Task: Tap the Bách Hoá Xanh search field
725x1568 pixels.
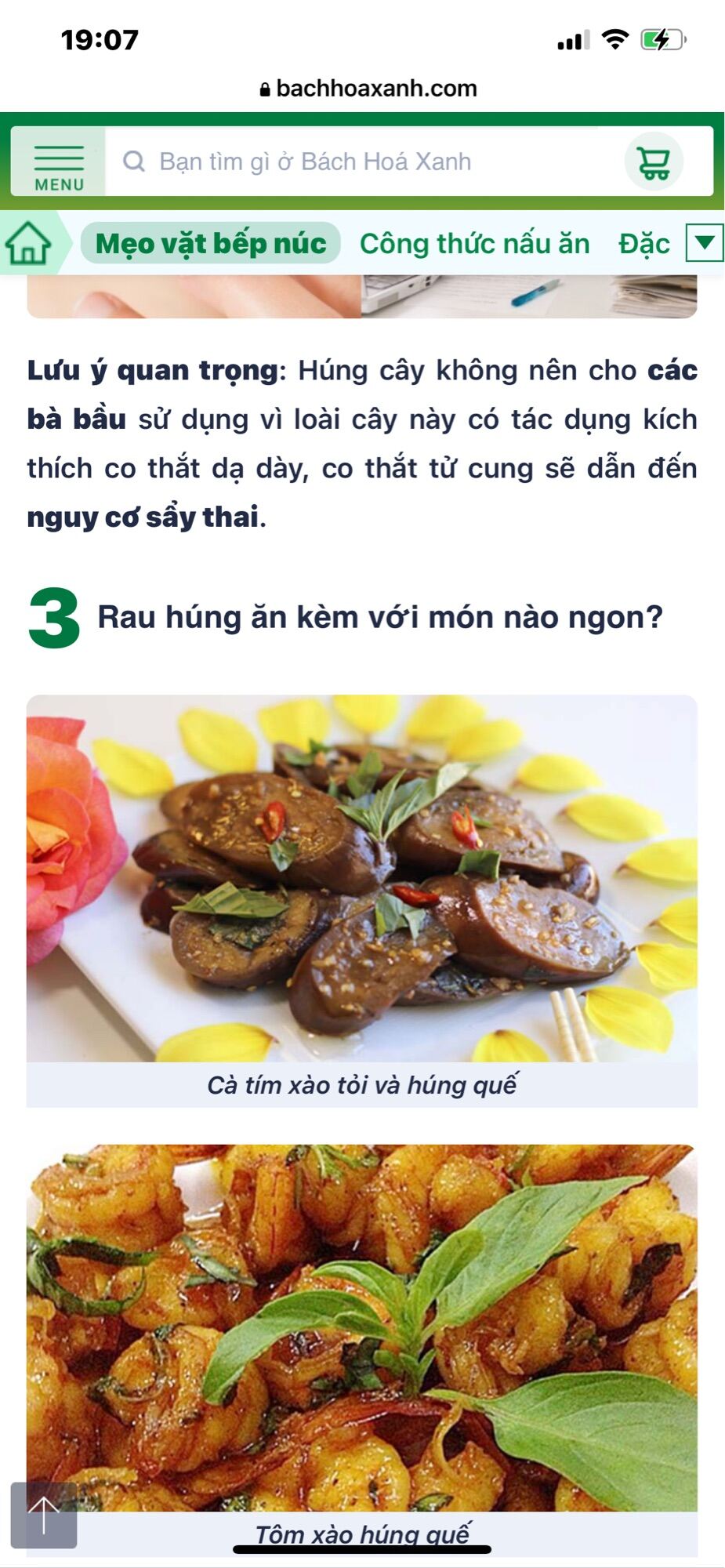Action: [364, 162]
